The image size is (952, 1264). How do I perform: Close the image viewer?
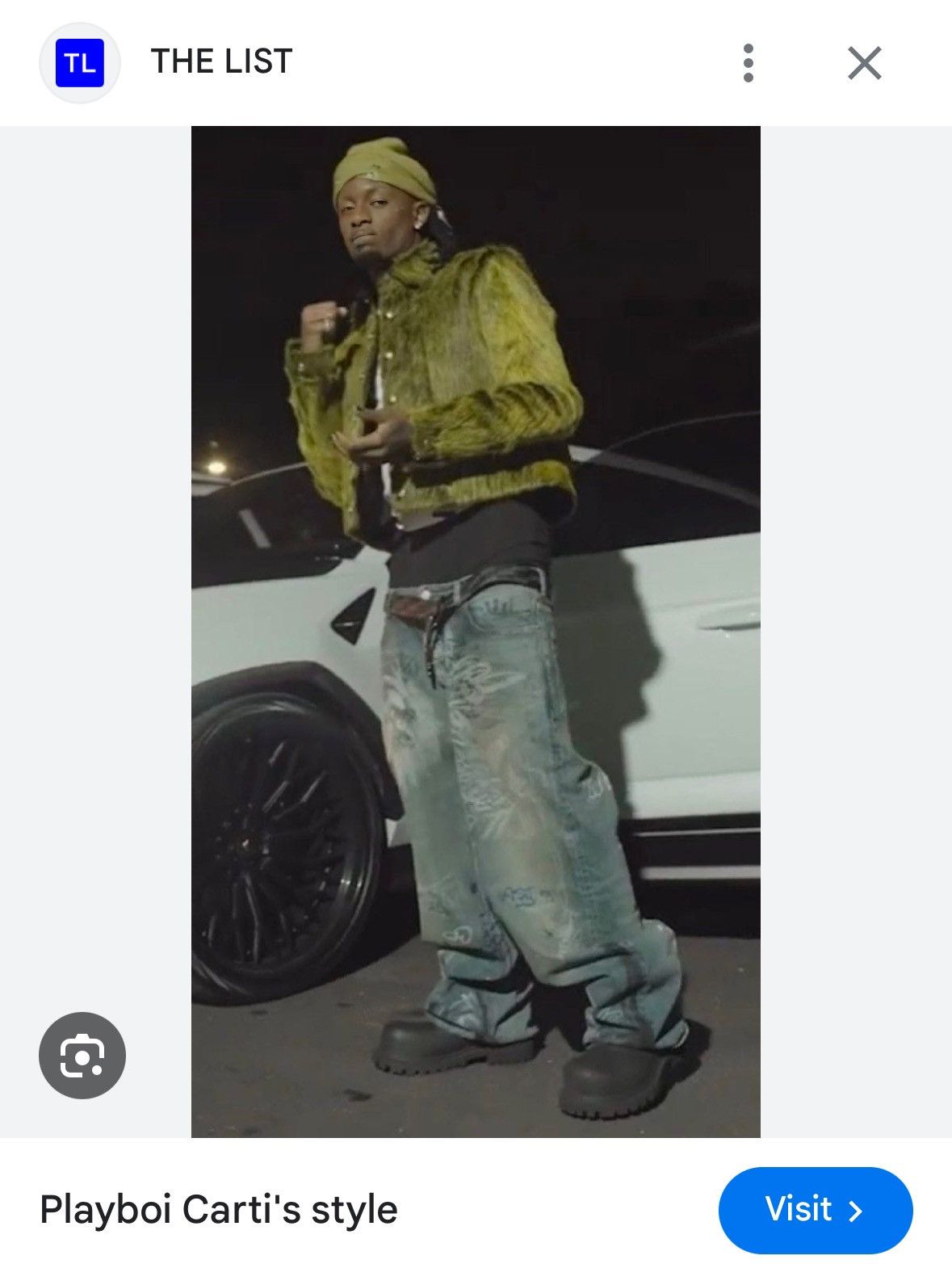864,63
